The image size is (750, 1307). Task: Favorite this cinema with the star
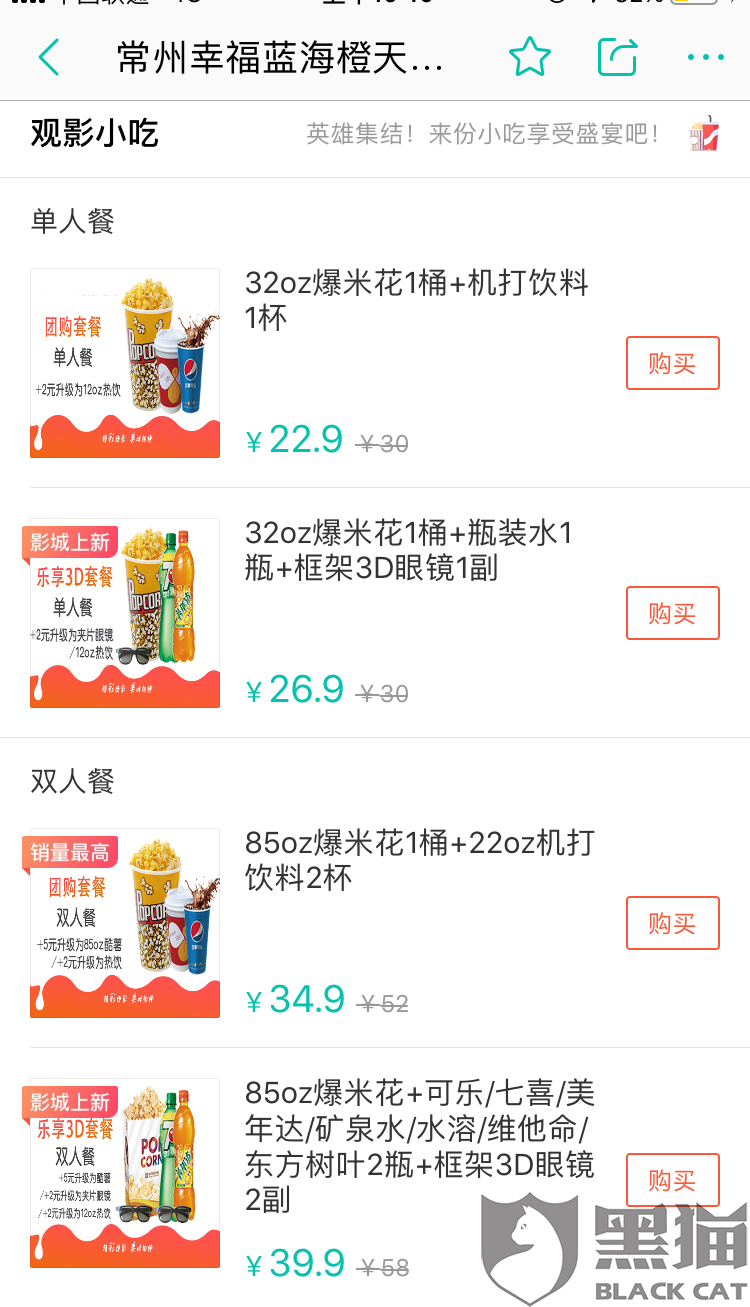click(529, 58)
